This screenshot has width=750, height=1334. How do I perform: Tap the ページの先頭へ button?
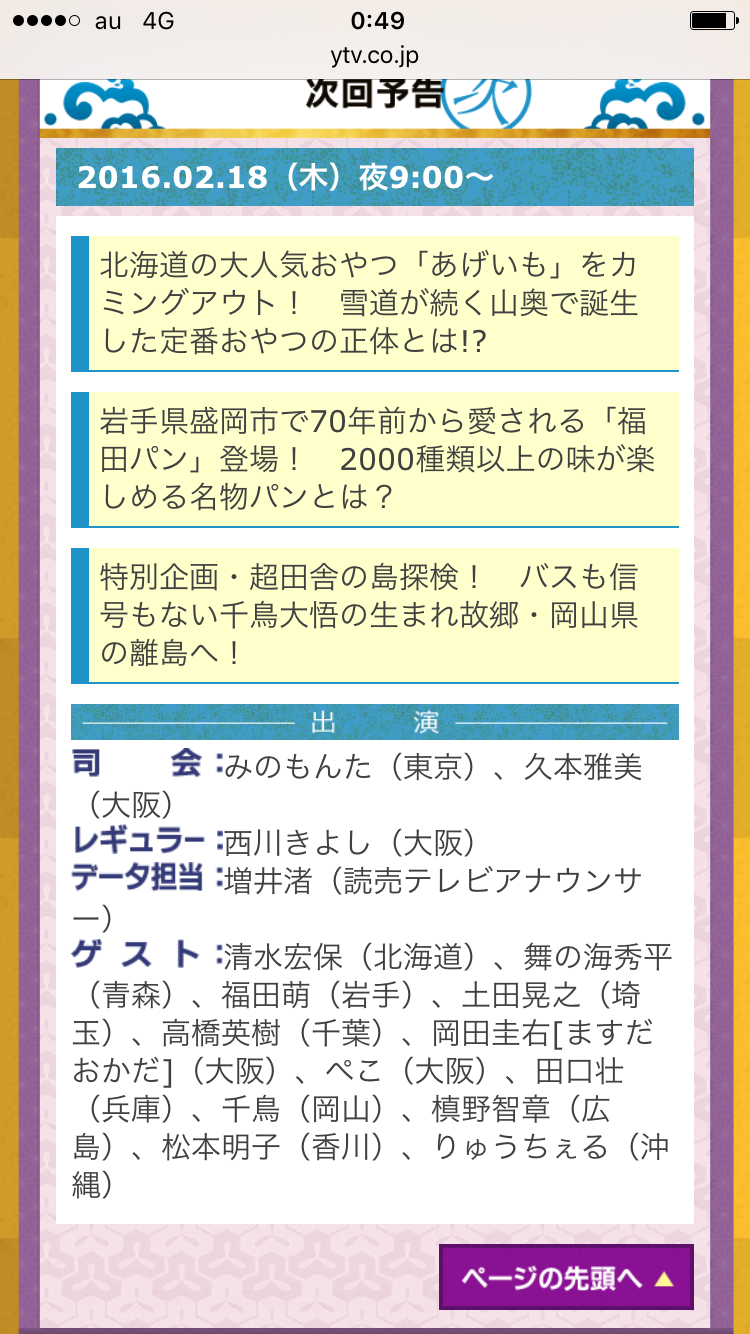[566, 1277]
